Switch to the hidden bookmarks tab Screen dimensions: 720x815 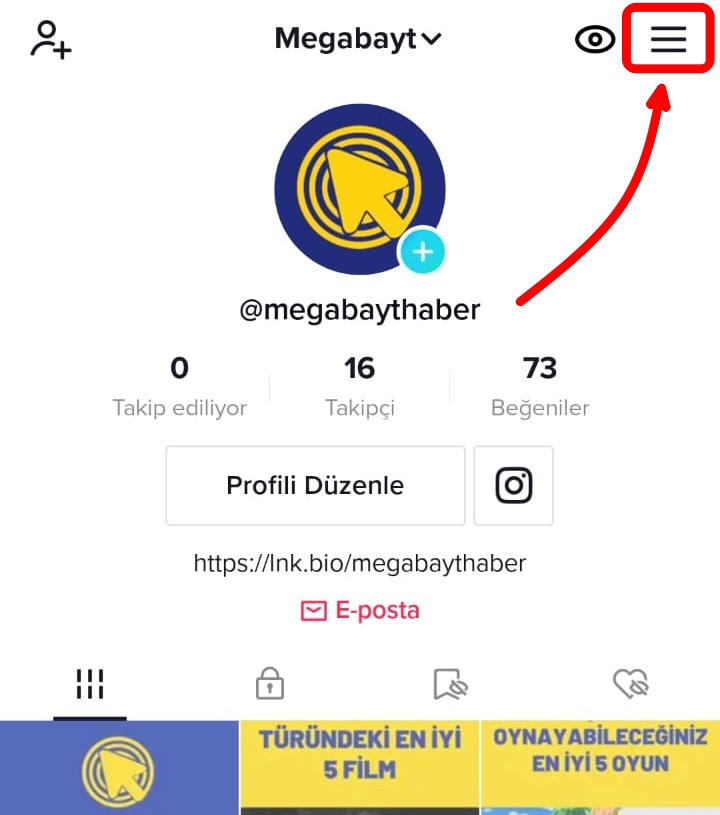[x=450, y=685]
